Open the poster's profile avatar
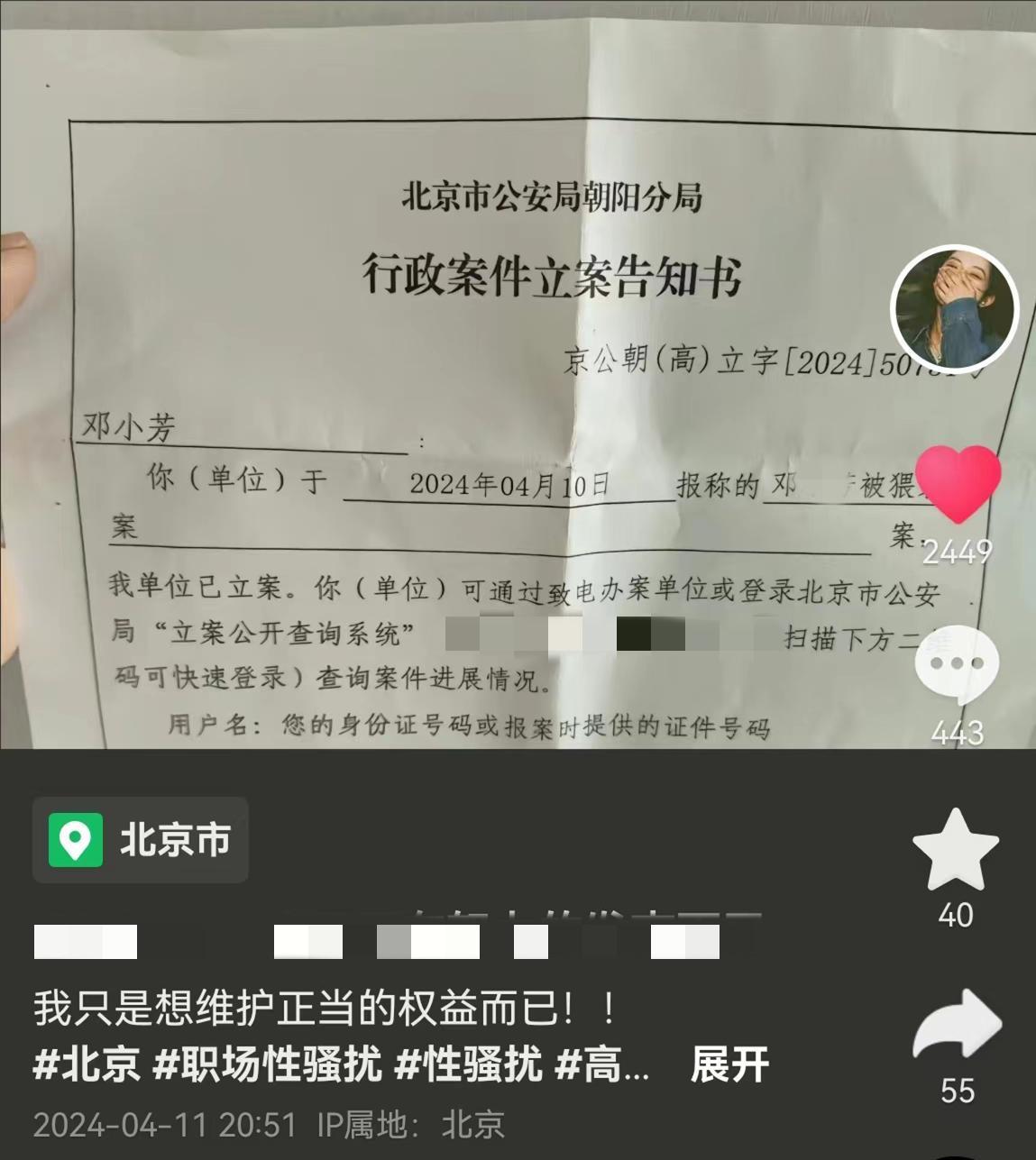 pyautogui.click(x=954, y=308)
